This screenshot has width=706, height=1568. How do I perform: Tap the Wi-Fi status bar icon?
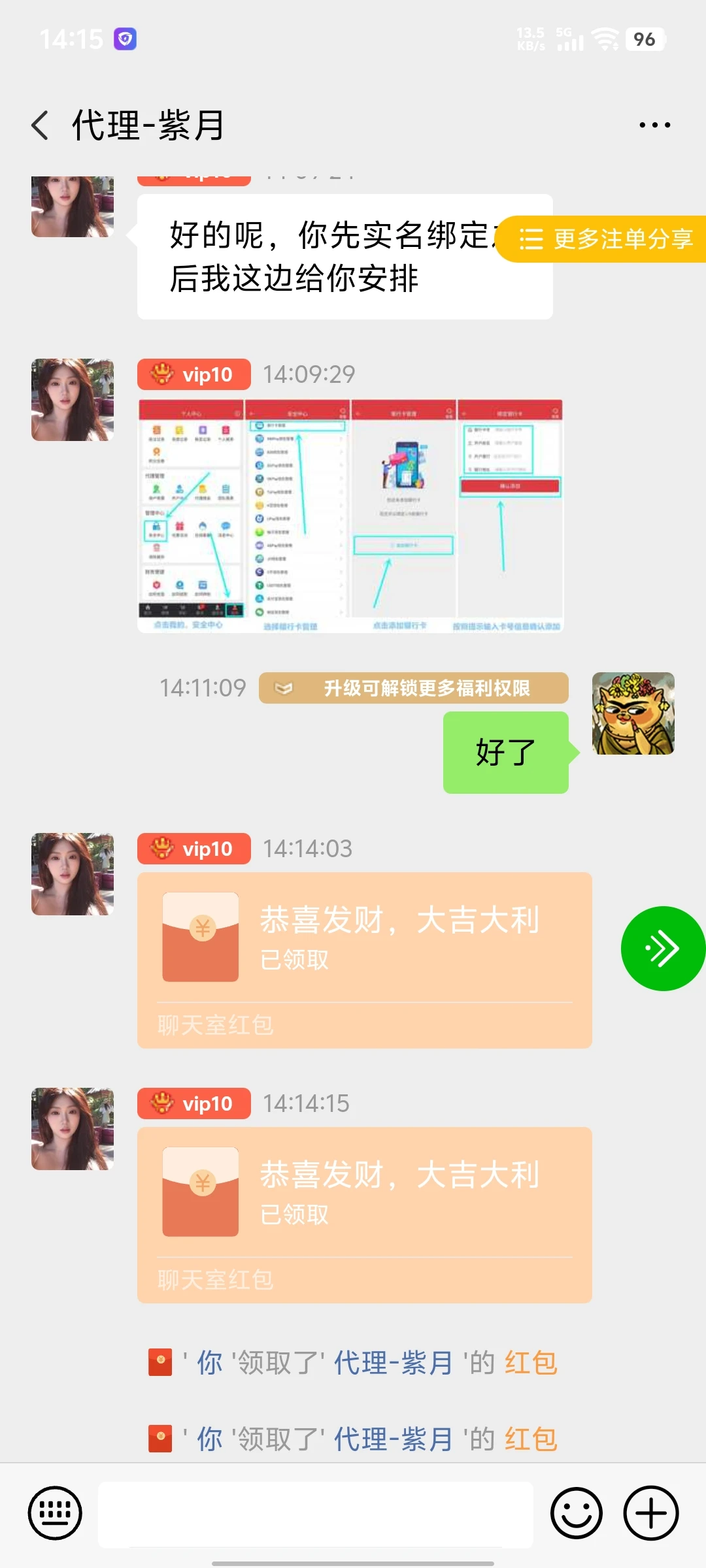(605, 39)
